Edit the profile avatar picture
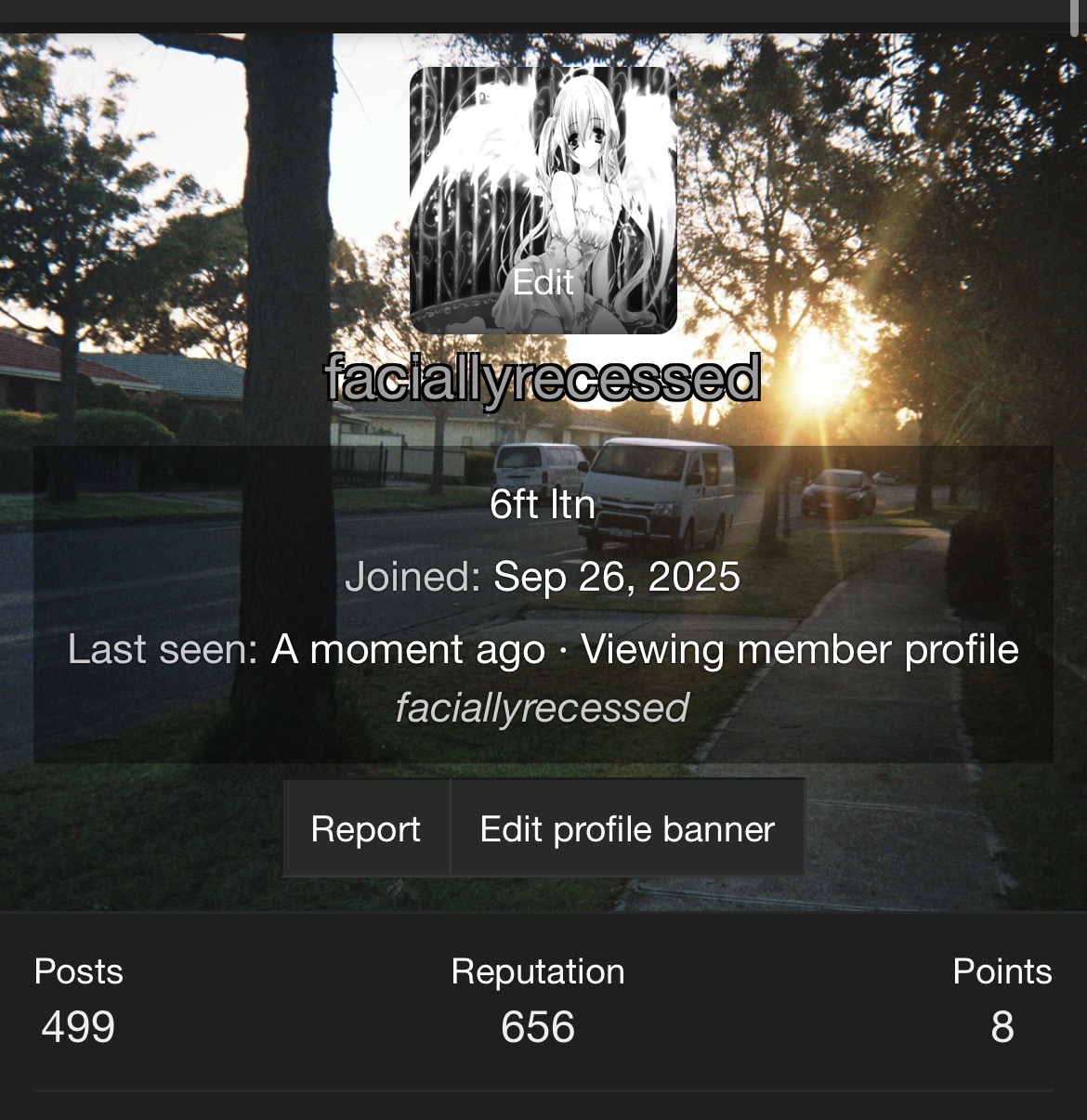Image resolution: width=1087 pixels, height=1120 pixels. (543, 282)
